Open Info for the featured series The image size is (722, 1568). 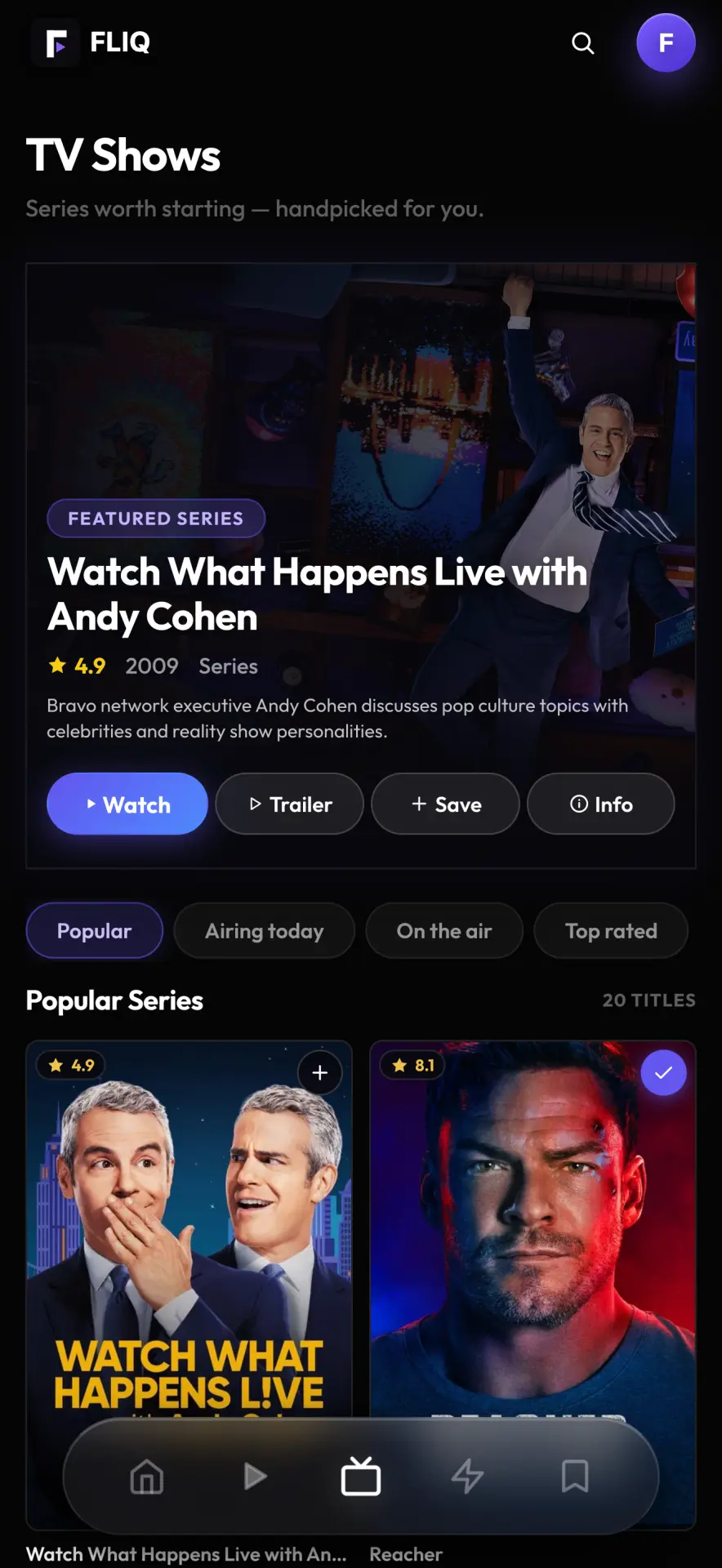(x=601, y=804)
